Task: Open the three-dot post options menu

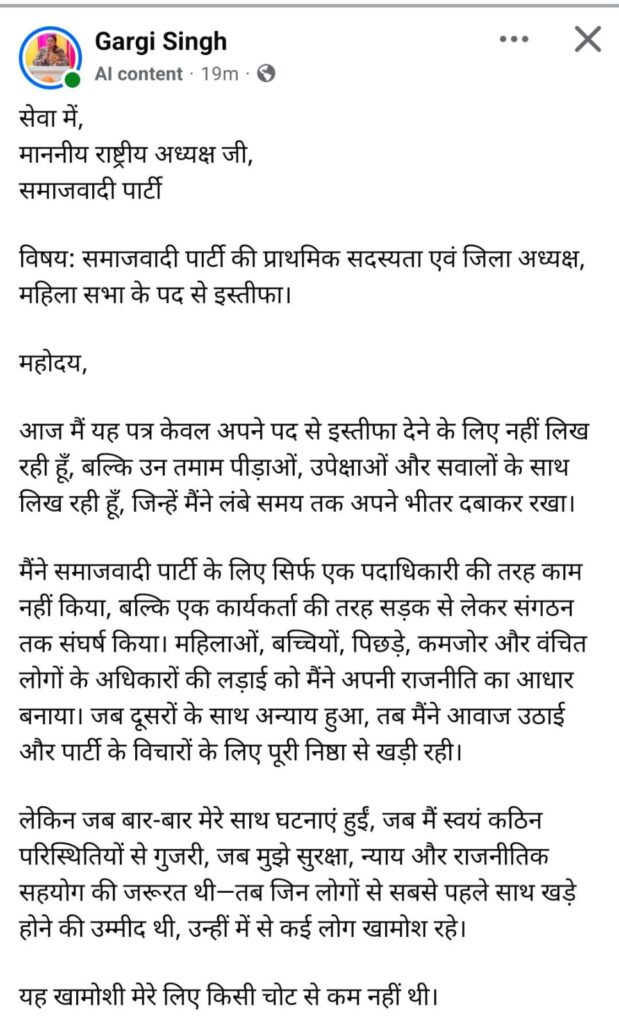Action: [514, 39]
